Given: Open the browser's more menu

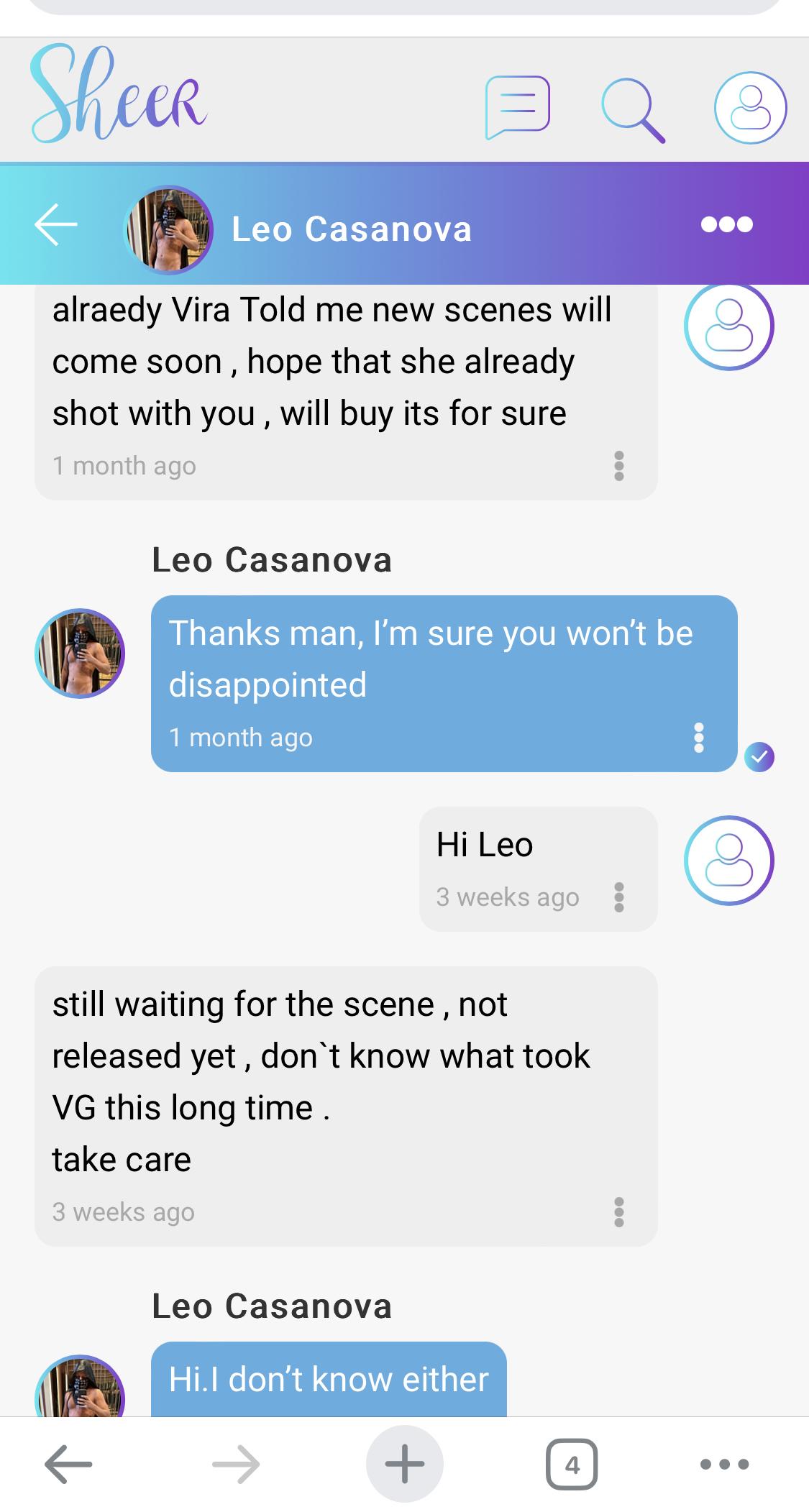Looking at the screenshot, I should tap(724, 1464).
